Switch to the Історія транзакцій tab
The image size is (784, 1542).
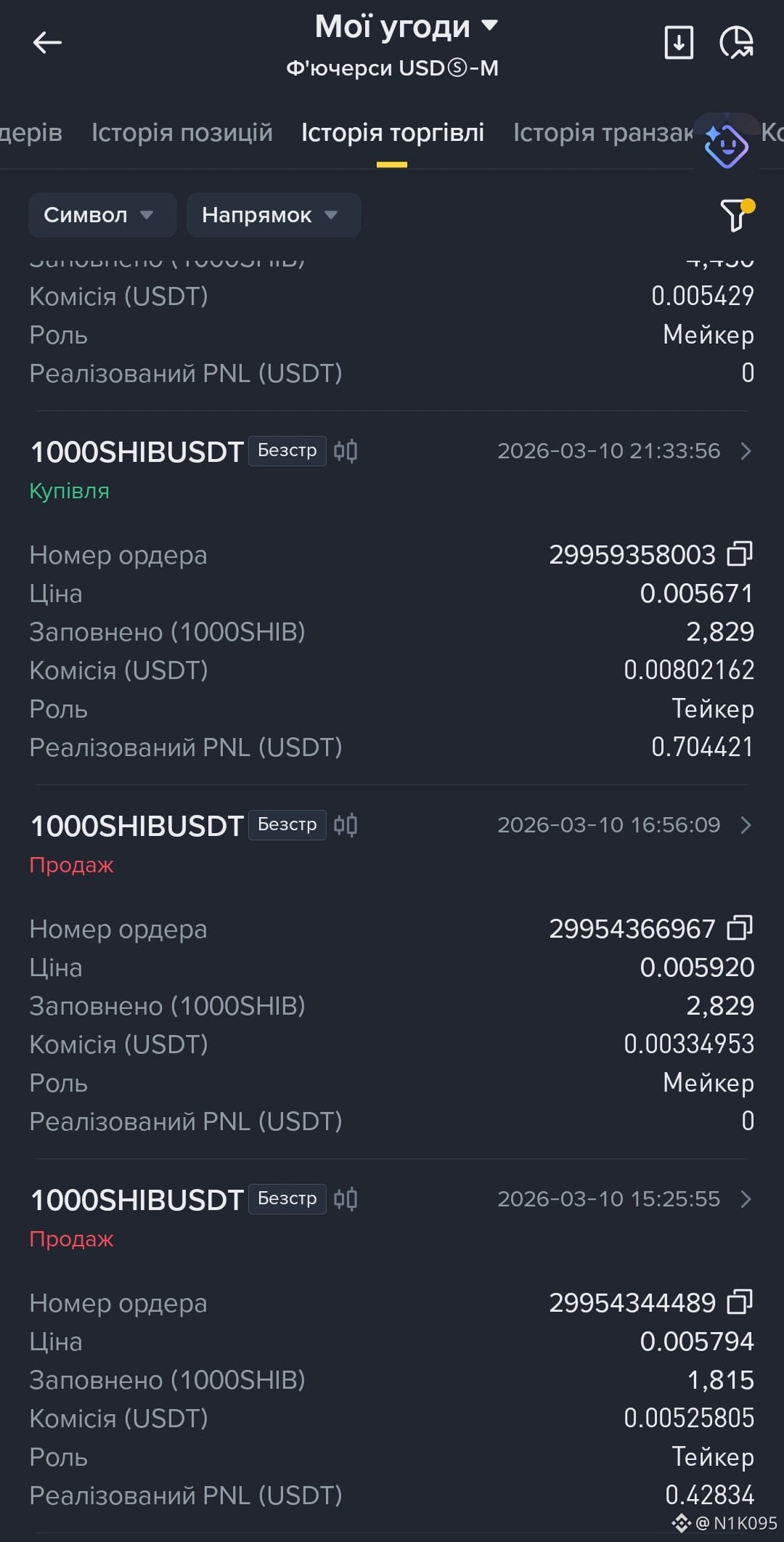click(x=603, y=132)
